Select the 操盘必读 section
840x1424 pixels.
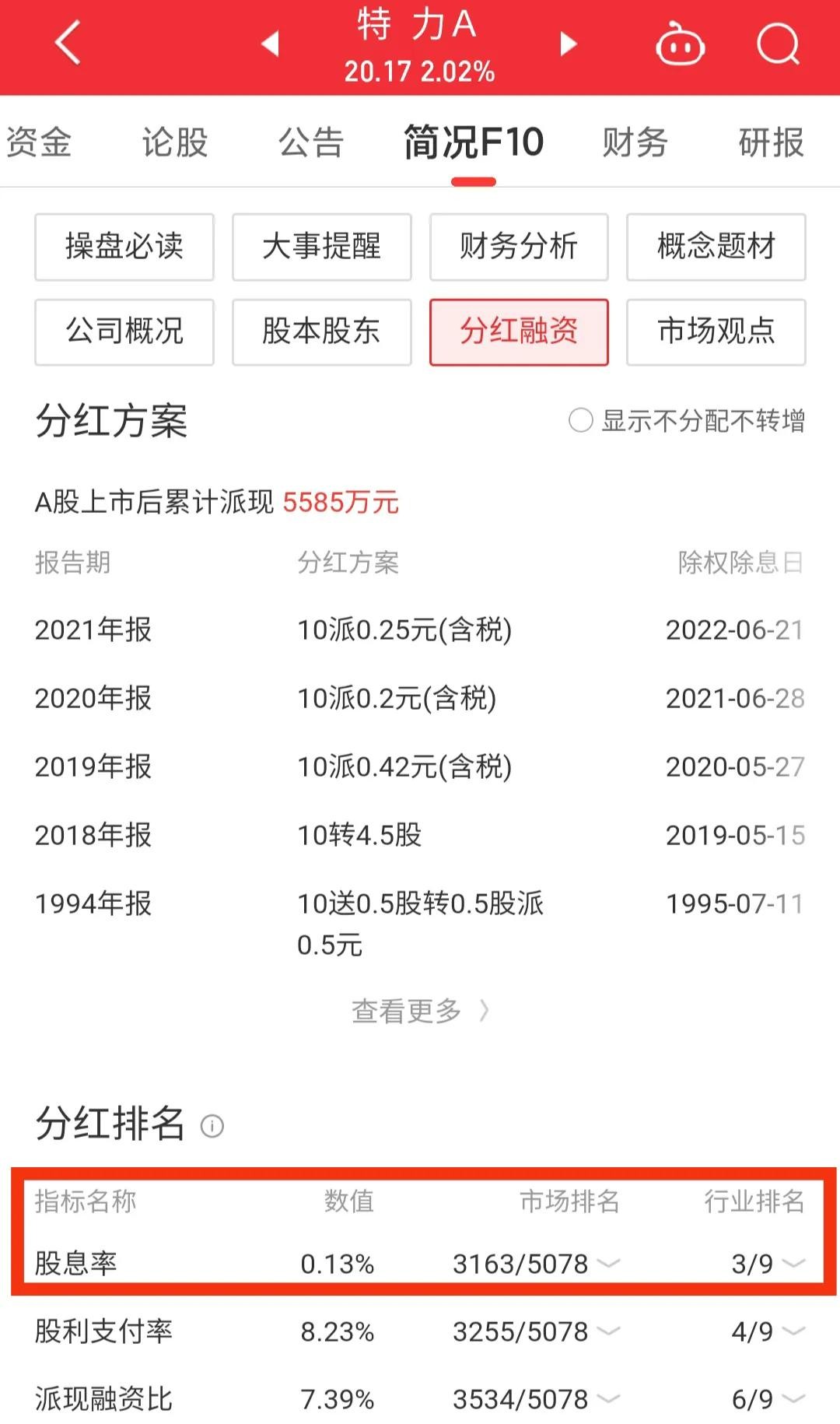point(124,247)
